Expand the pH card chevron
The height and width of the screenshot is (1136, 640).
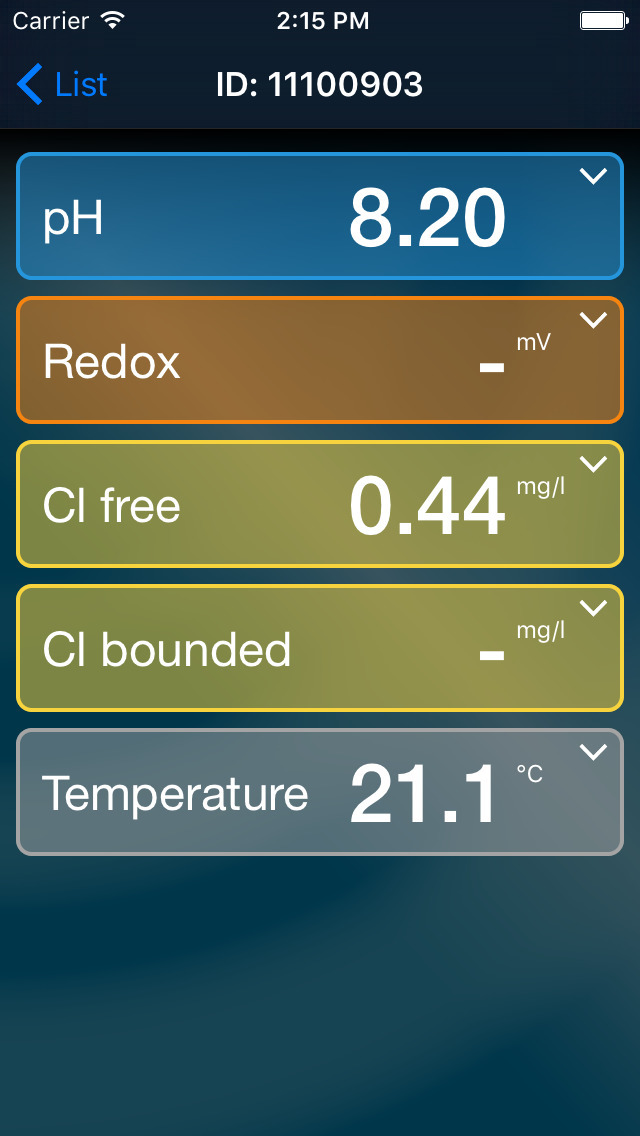pyautogui.click(x=594, y=176)
